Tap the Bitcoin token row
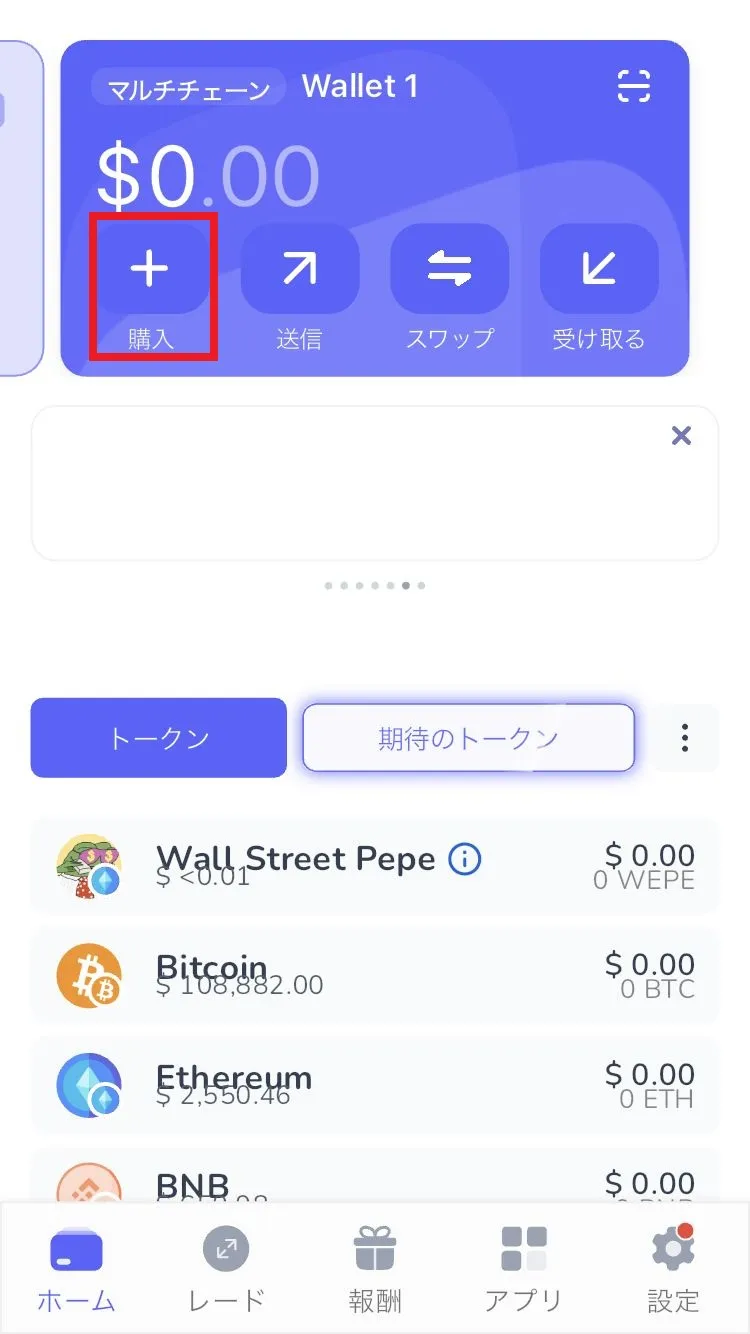Screen dimensions: 750x1334 click(x=375, y=975)
